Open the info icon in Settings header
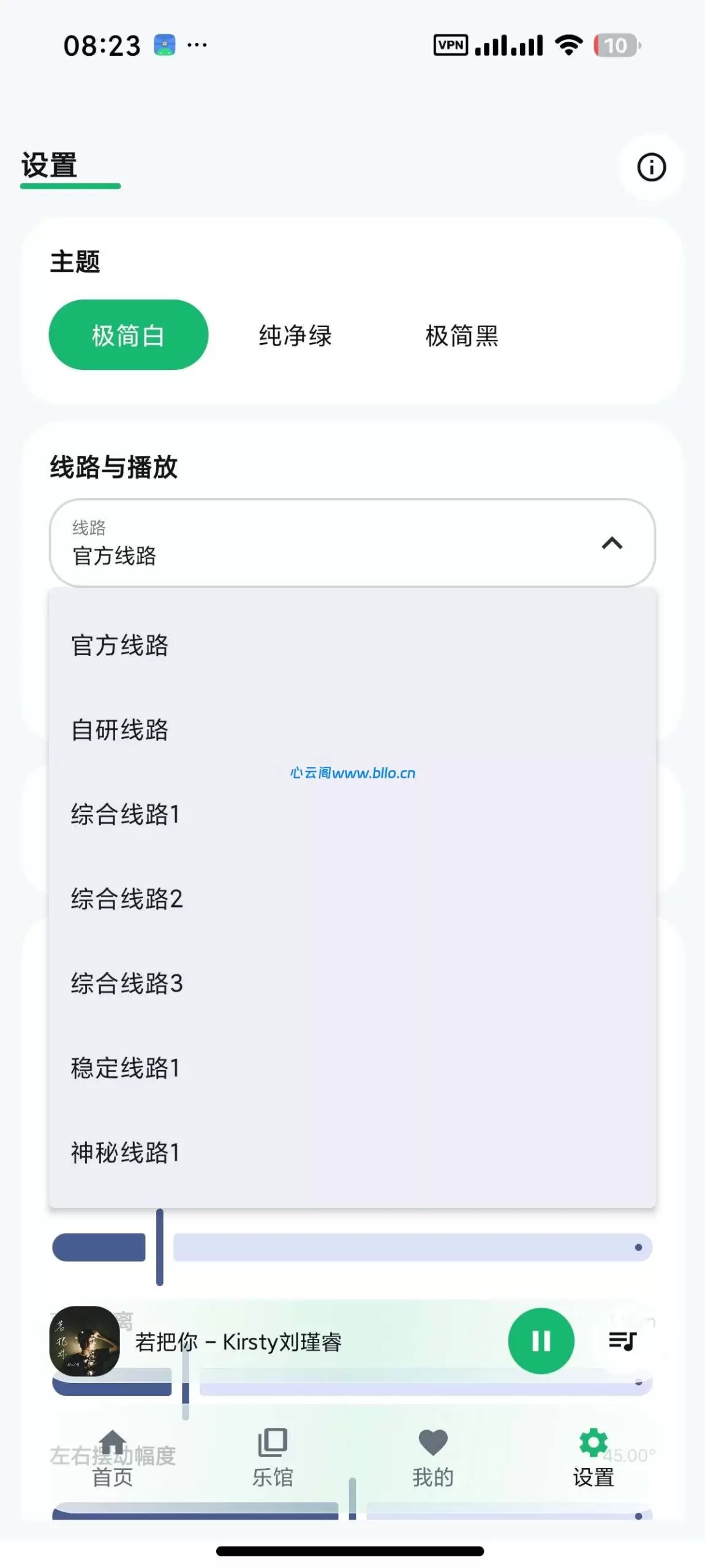This screenshot has width=705, height=1568. (651, 167)
